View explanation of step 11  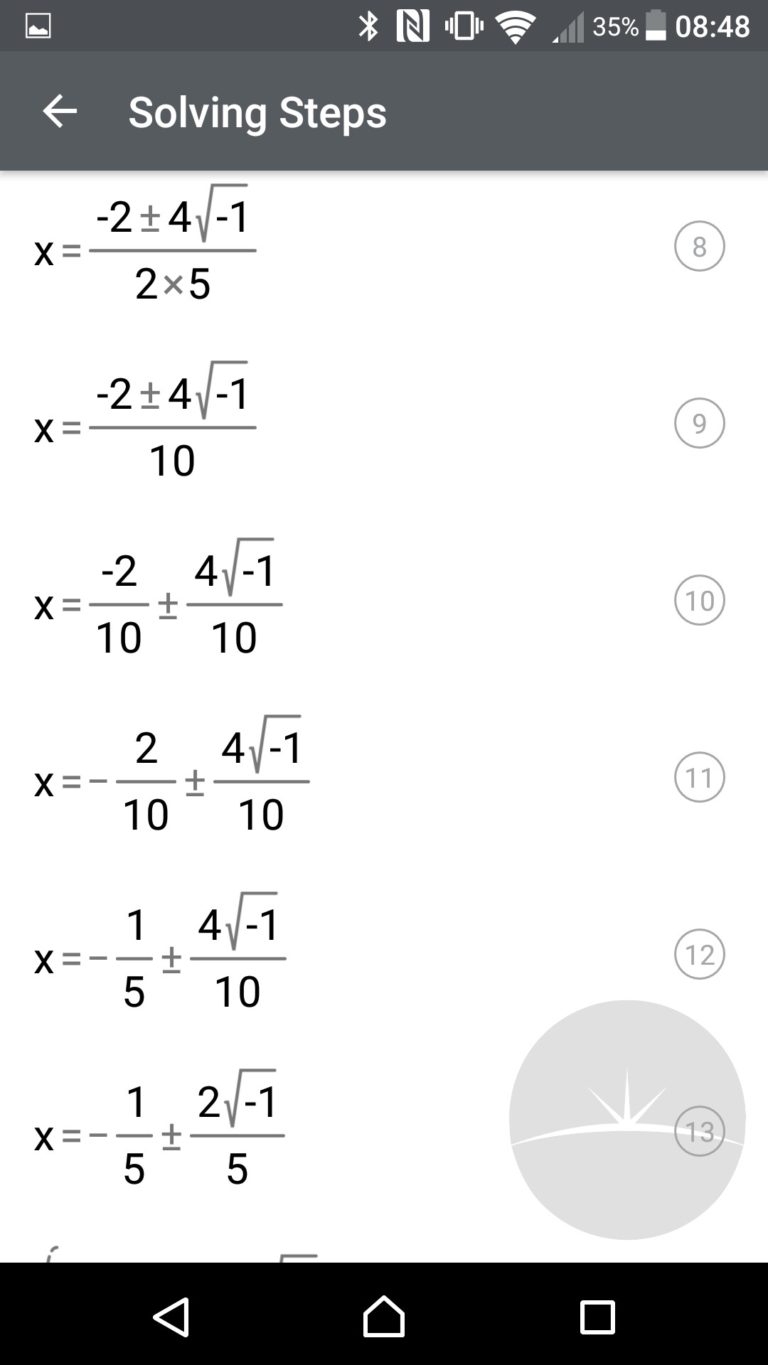[699, 777]
